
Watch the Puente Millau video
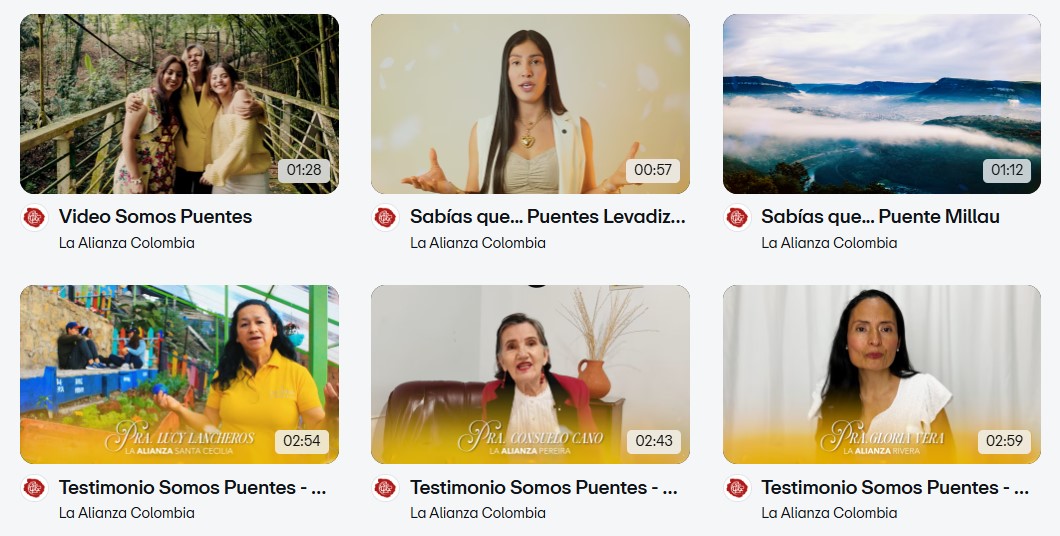[881, 104]
